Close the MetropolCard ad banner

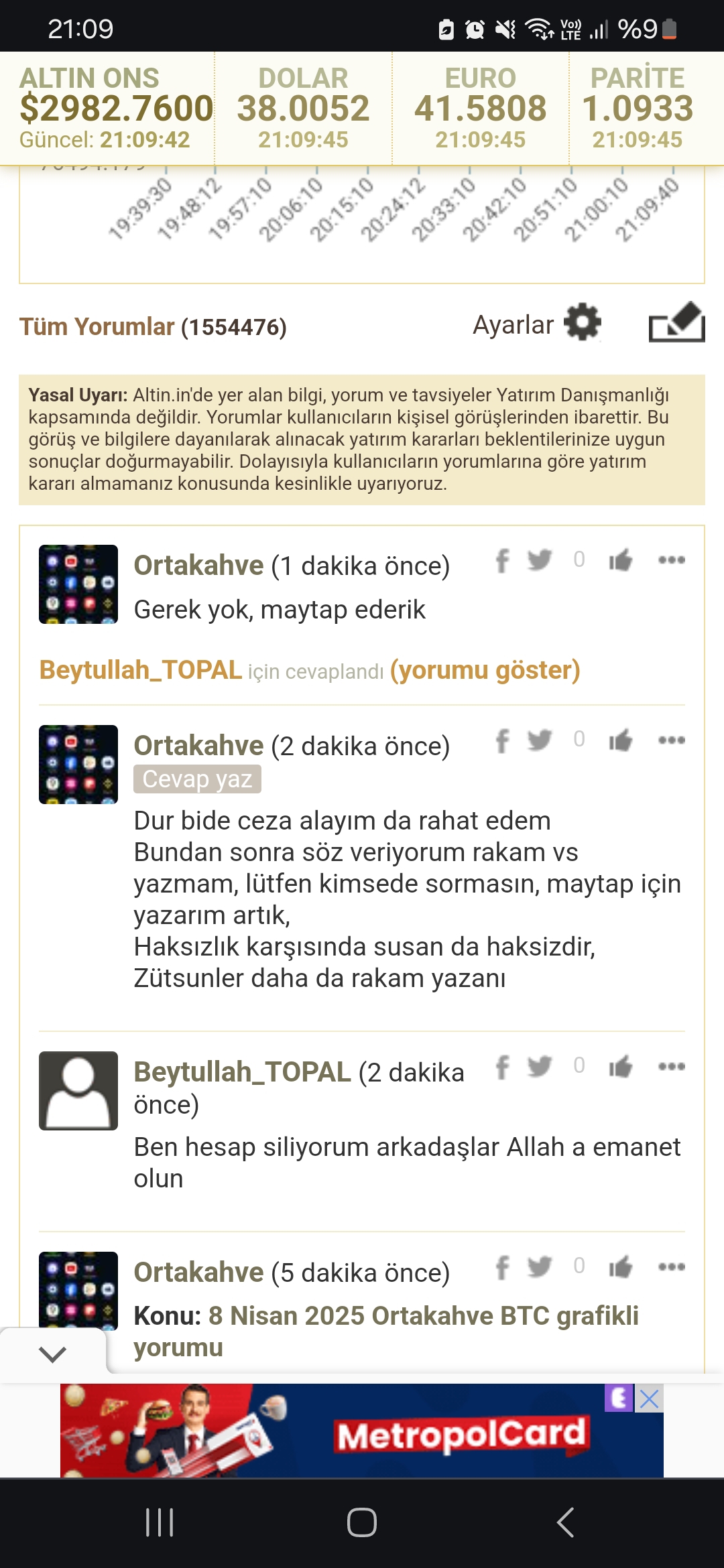(650, 1398)
